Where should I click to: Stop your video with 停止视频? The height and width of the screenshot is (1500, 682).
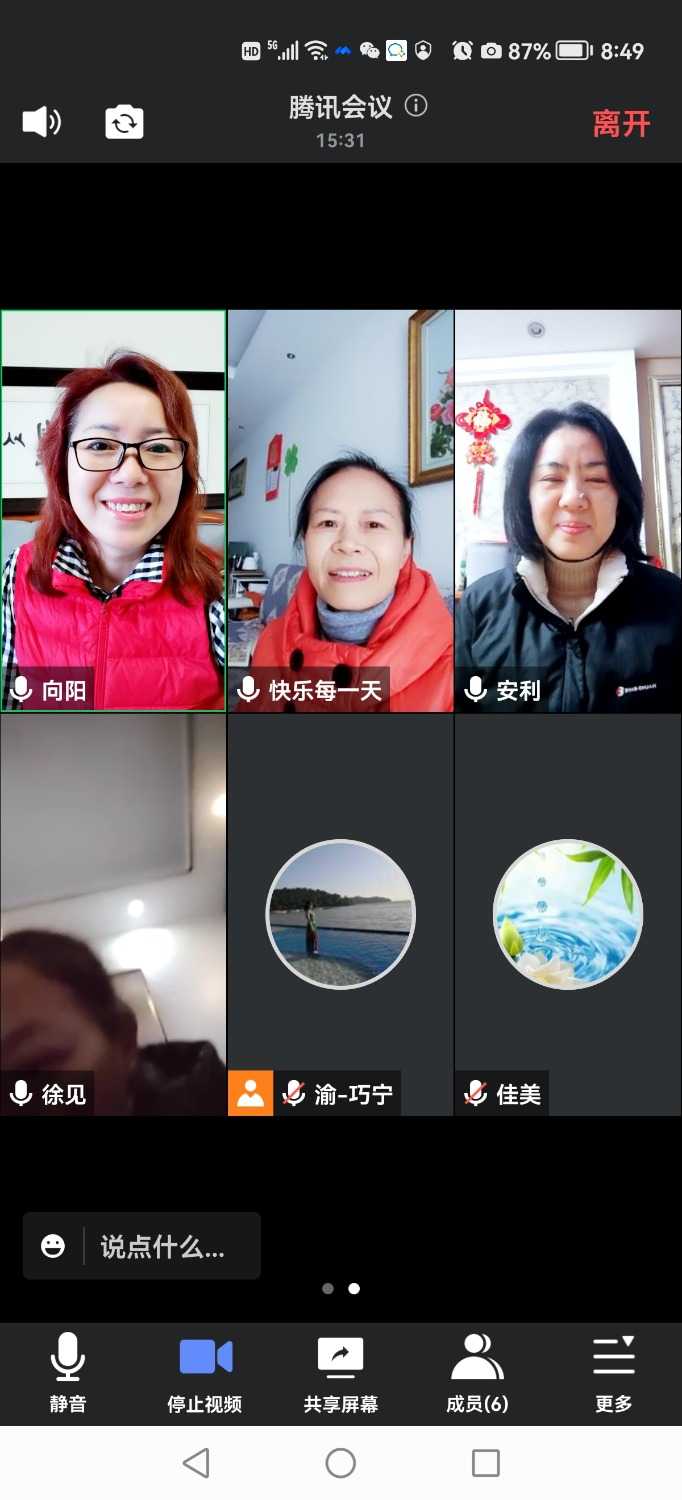click(204, 1373)
